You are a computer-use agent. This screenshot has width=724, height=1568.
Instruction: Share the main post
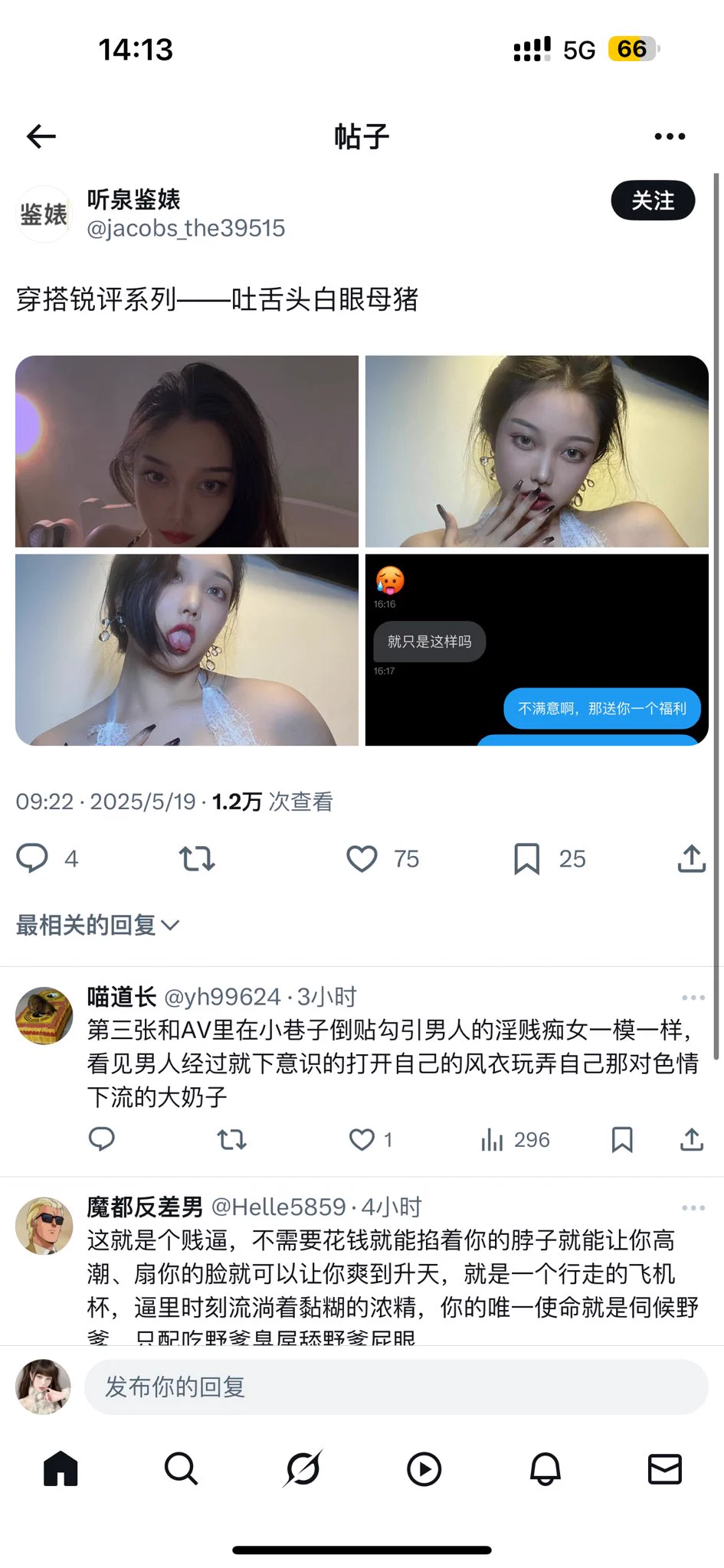691,858
